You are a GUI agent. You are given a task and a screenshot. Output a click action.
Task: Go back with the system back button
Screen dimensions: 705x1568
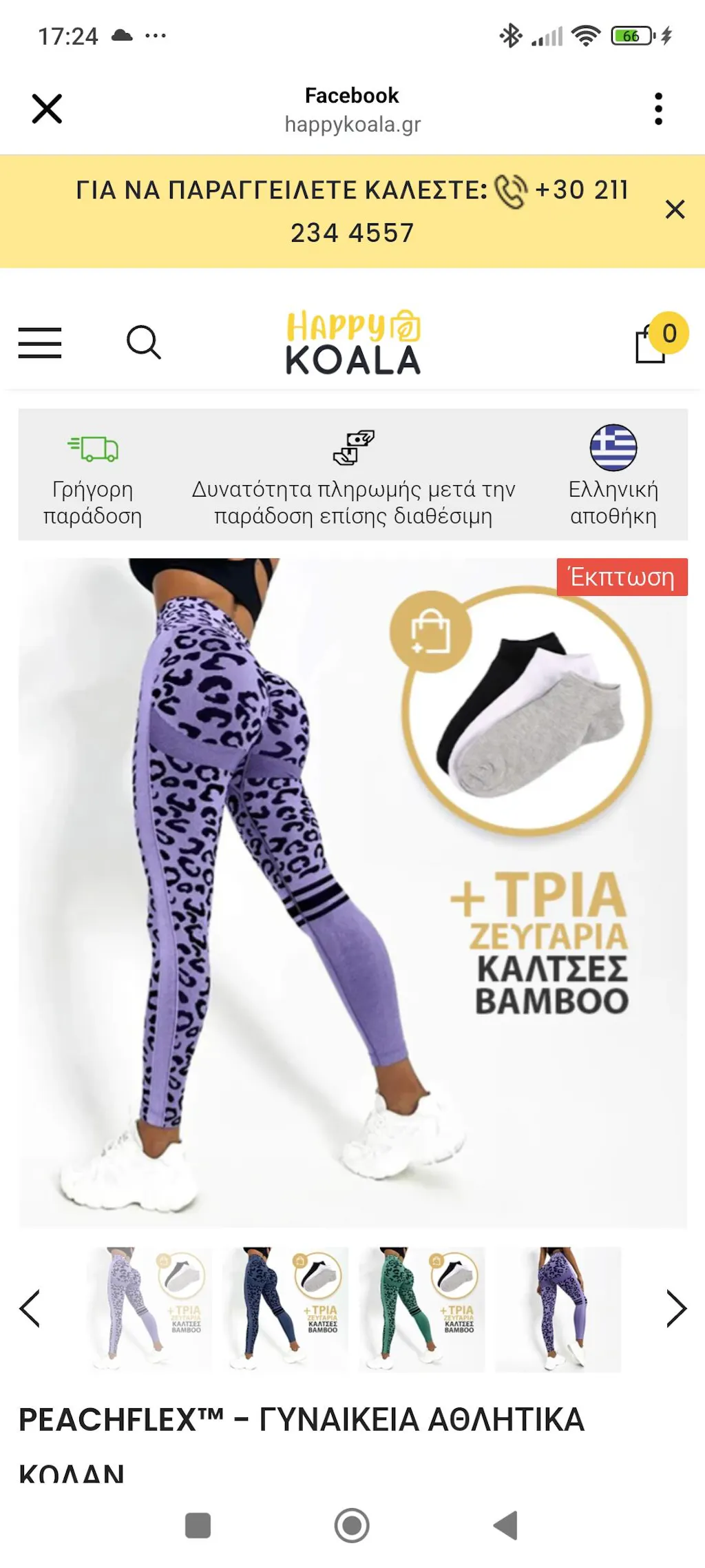coord(506,1525)
